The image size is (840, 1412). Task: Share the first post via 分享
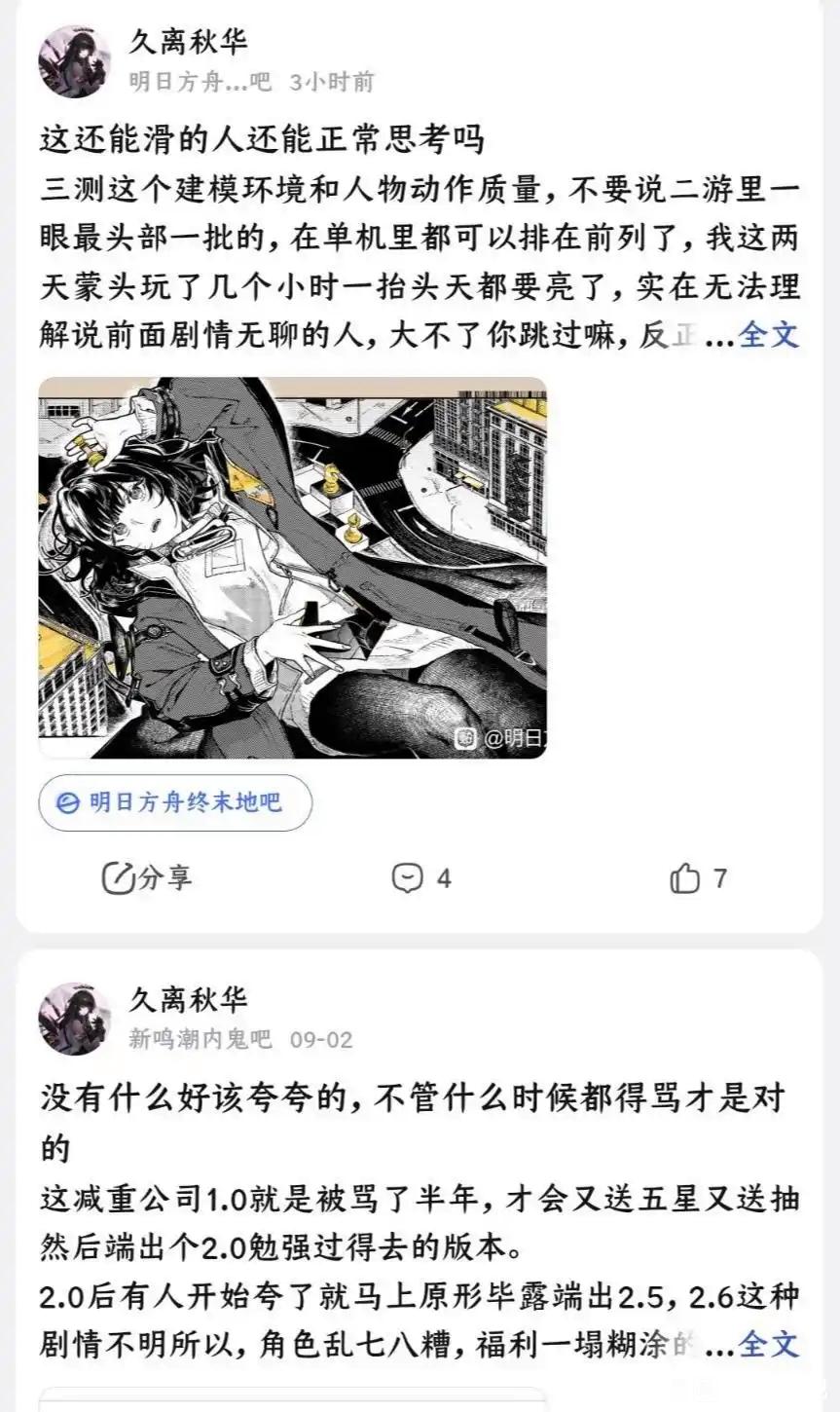[148, 878]
